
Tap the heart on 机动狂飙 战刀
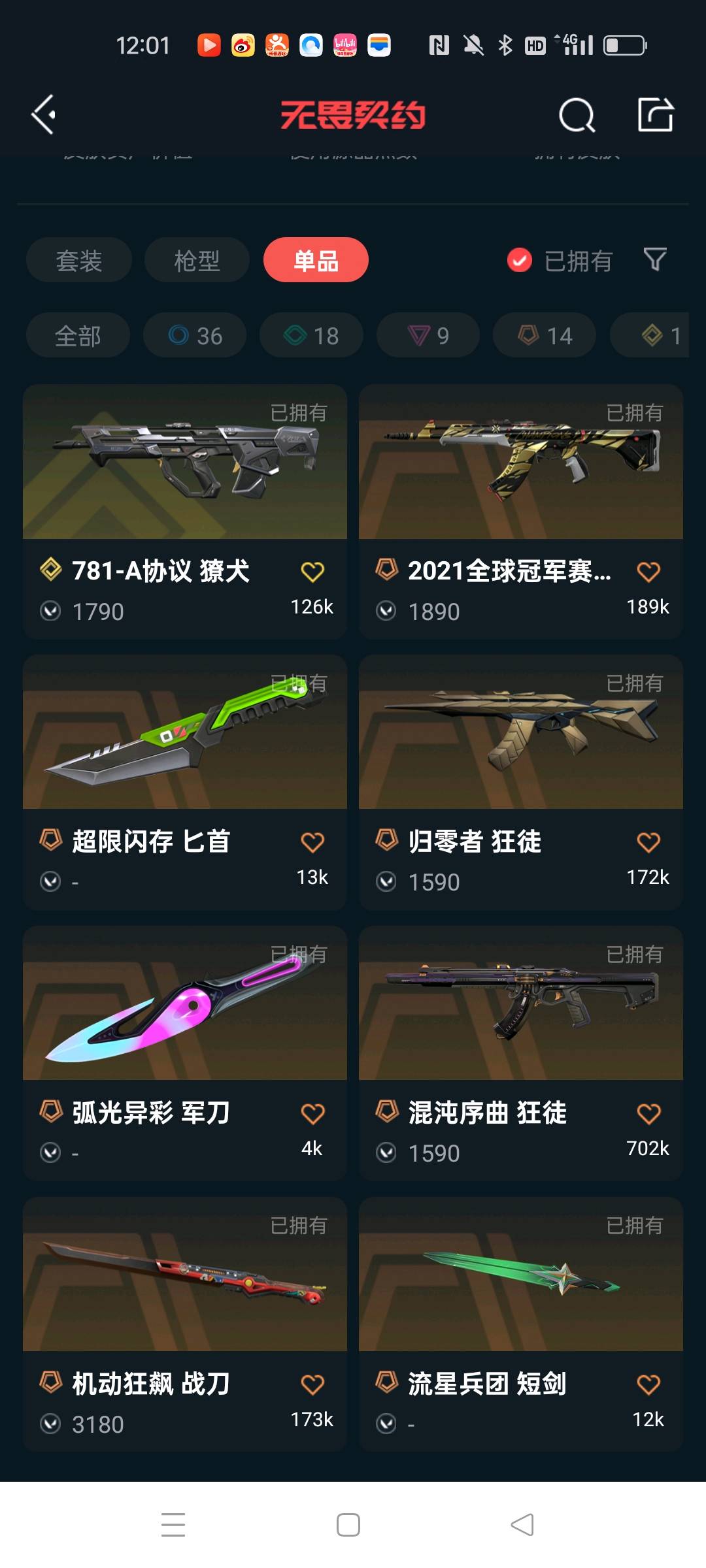pos(312,1385)
